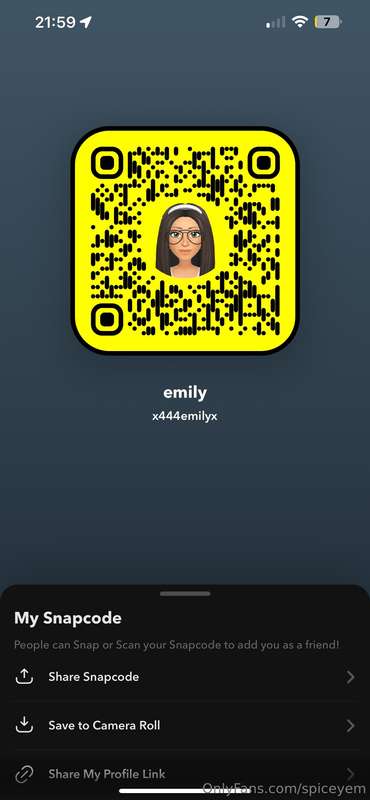Tap the bottom sheet drag handle
The height and width of the screenshot is (800, 370).
(x=185, y=594)
